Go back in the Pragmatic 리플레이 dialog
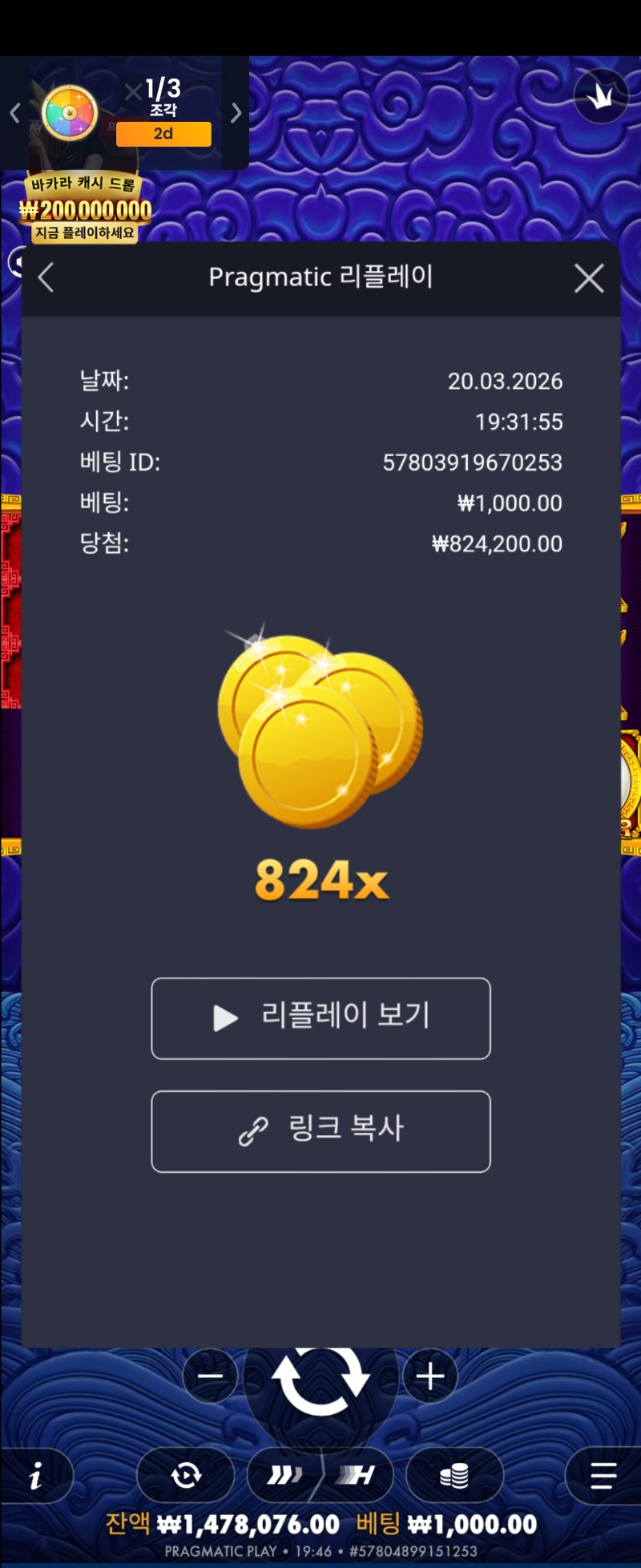641x1568 pixels. tap(46, 278)
